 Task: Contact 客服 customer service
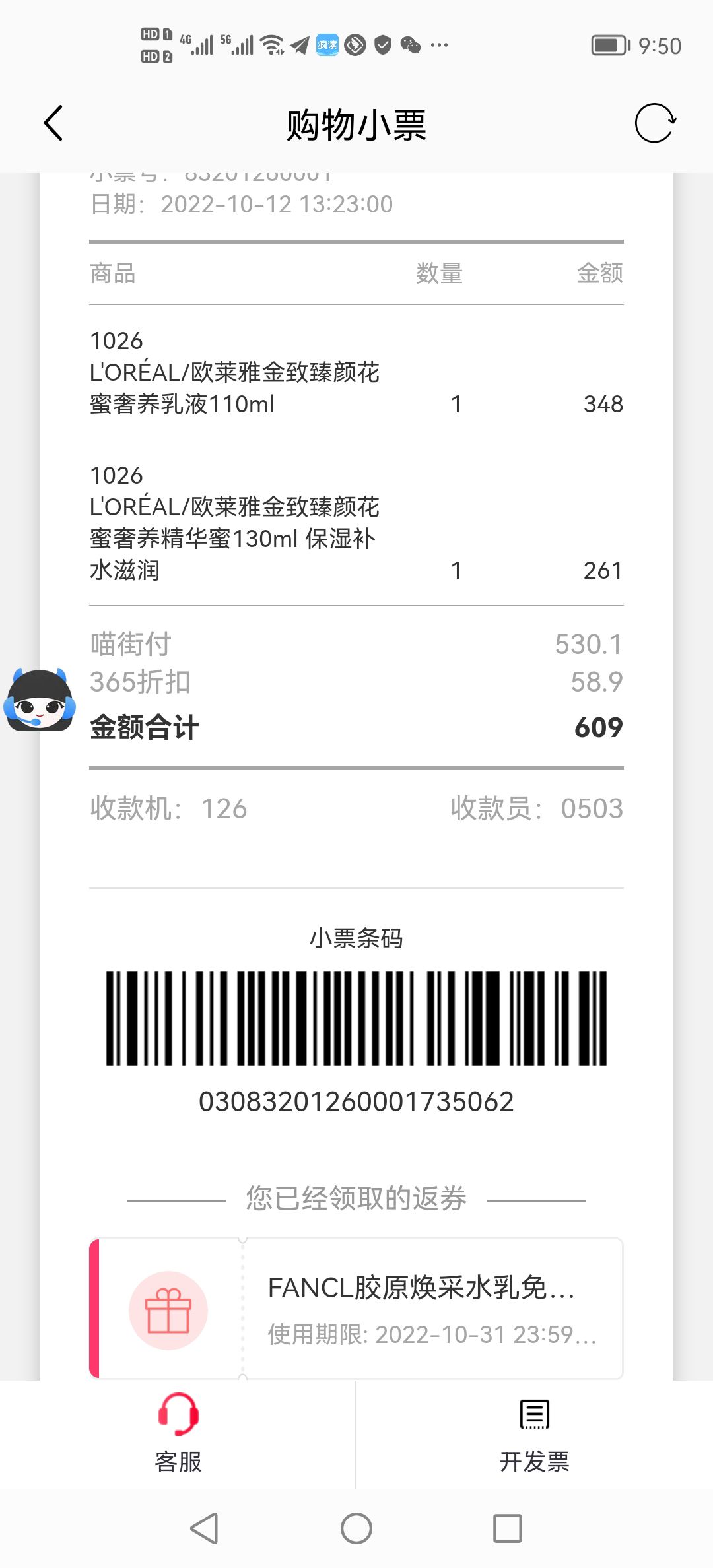pos(178,1433)
